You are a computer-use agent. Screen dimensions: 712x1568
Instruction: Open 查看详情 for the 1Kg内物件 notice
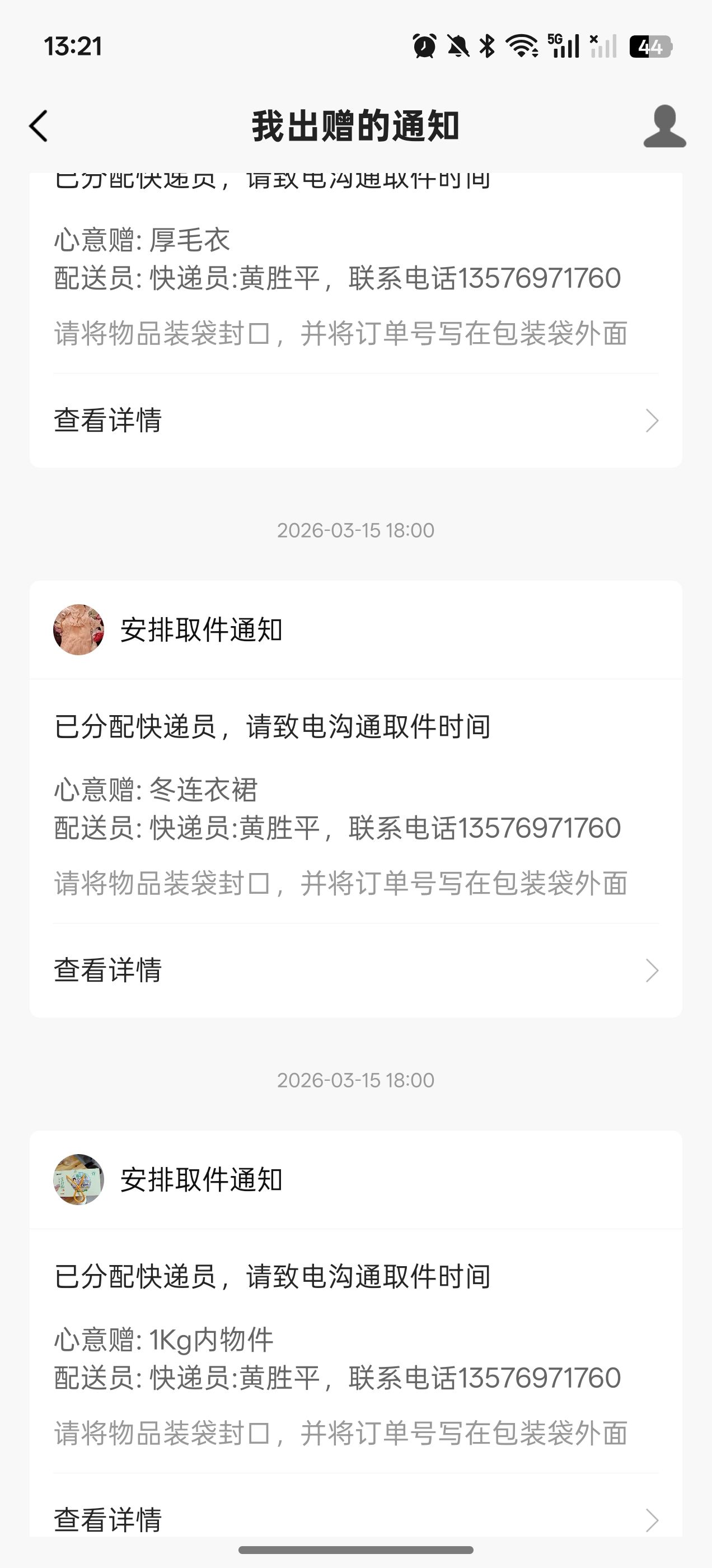[x=355, y=1519]
